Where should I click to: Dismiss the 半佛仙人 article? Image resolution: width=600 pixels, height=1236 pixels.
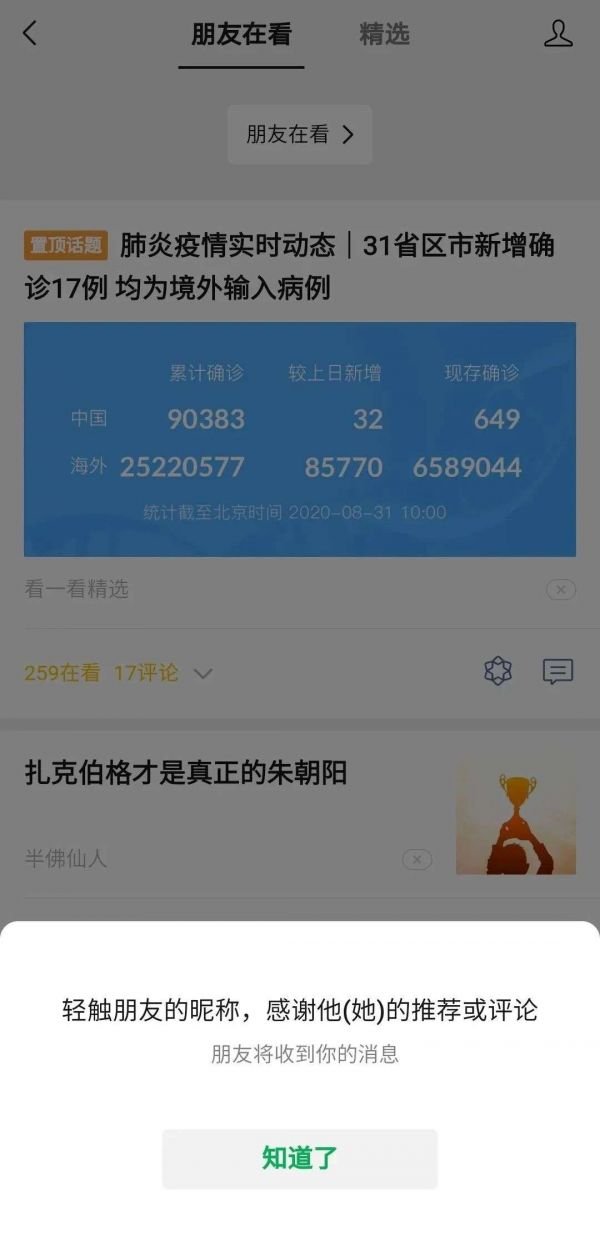pos(417,859)
